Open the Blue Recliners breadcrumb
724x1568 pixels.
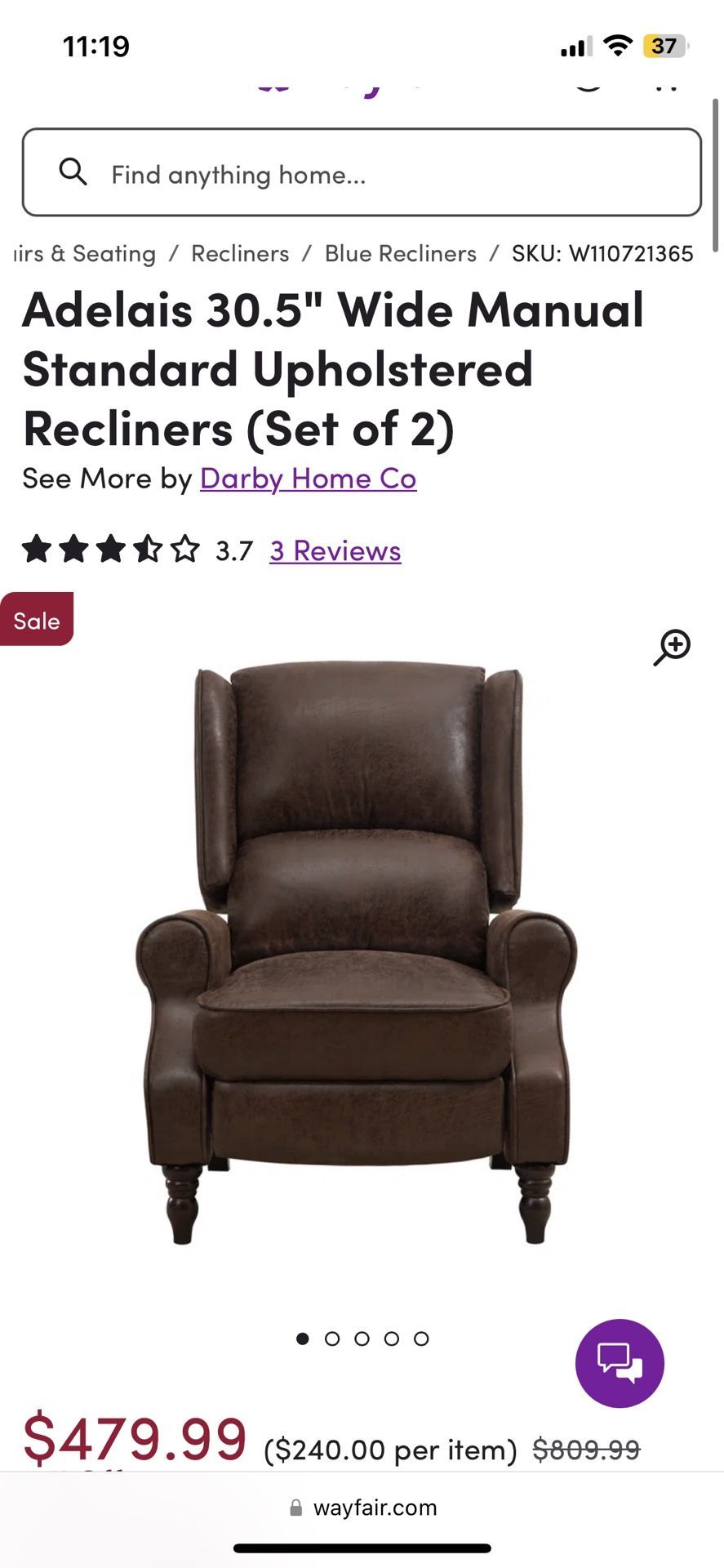(x=400, y=254)
